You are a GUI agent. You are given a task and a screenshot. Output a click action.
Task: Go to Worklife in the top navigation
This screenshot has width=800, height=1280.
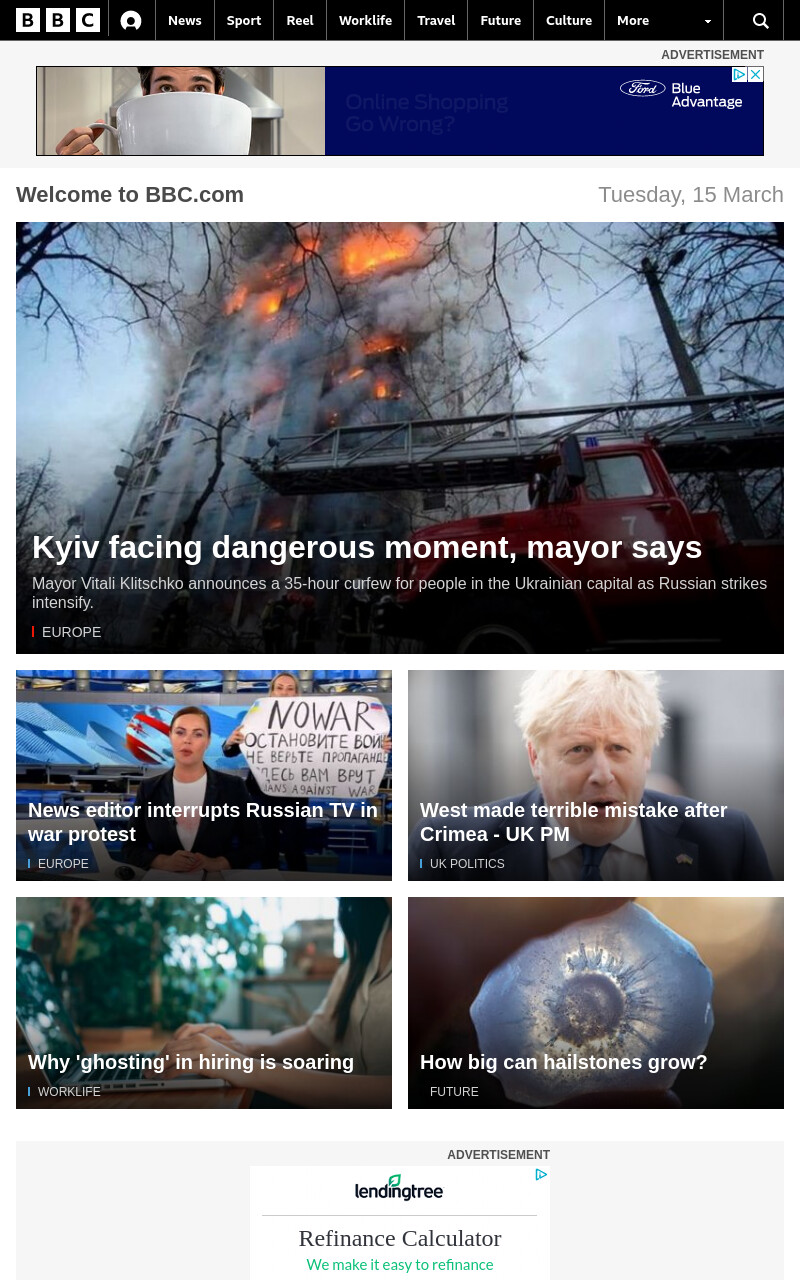click(x=365, y=20)
